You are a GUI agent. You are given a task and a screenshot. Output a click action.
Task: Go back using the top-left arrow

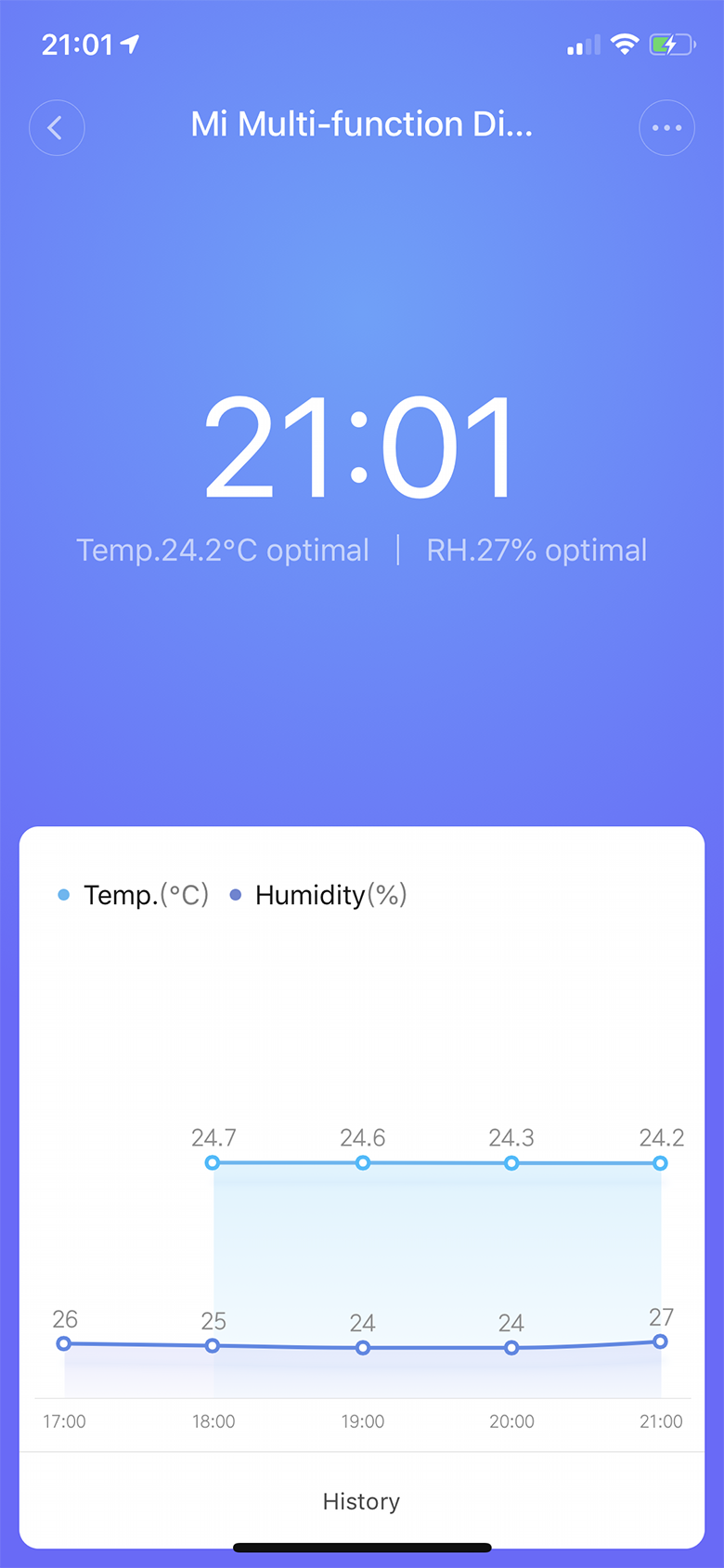click(x=57, y=128)
